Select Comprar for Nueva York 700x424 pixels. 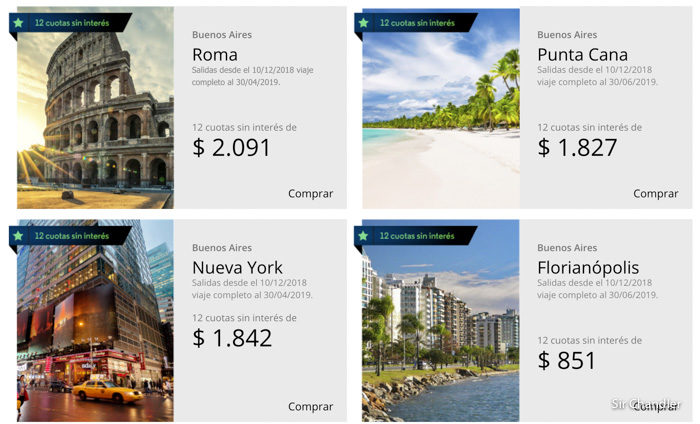[x=310, y=407]
